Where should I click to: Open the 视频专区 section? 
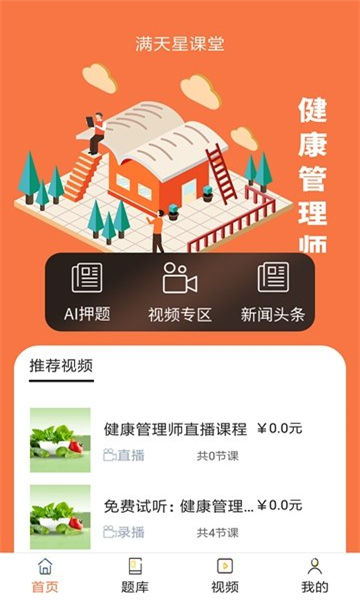[x=180, y=293]
